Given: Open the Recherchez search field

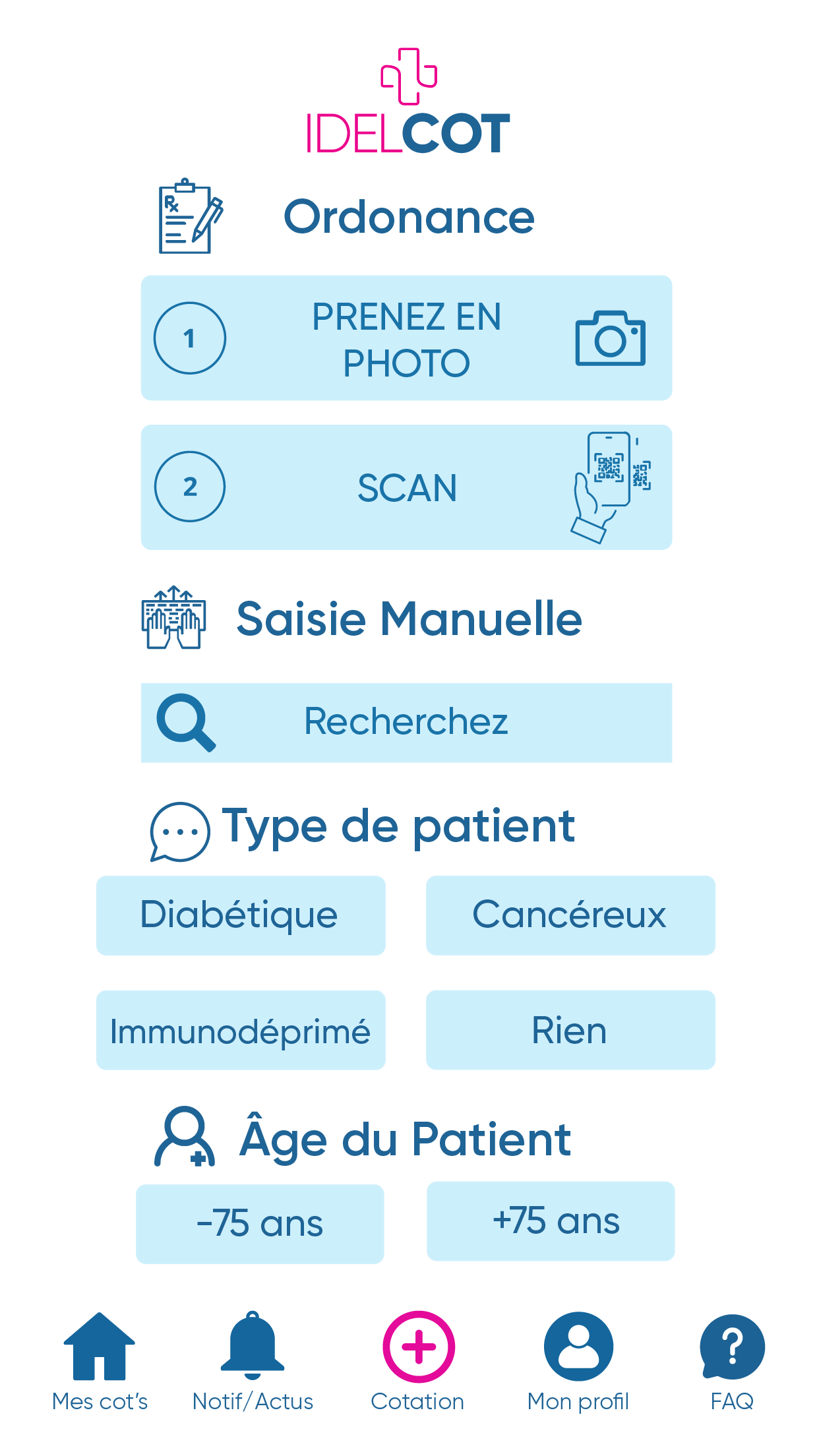Looking at the screenshot, I should (x=406, y=723).
